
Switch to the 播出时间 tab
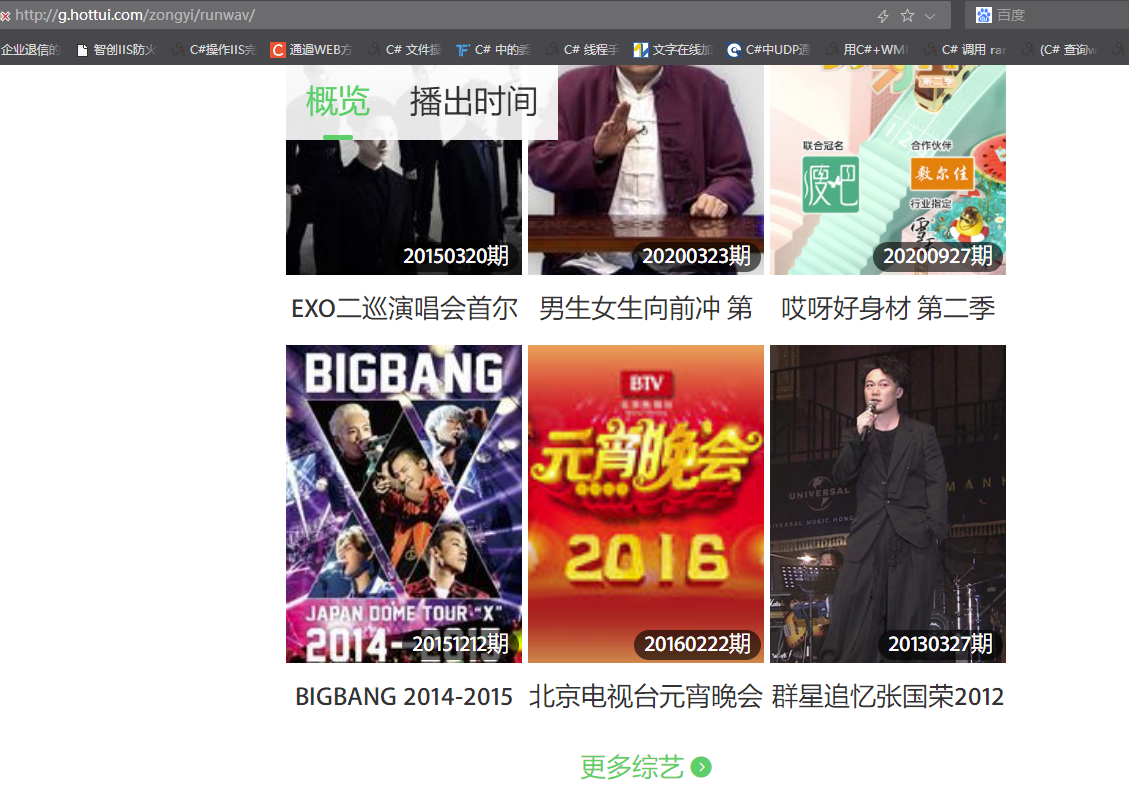[473, 102]
